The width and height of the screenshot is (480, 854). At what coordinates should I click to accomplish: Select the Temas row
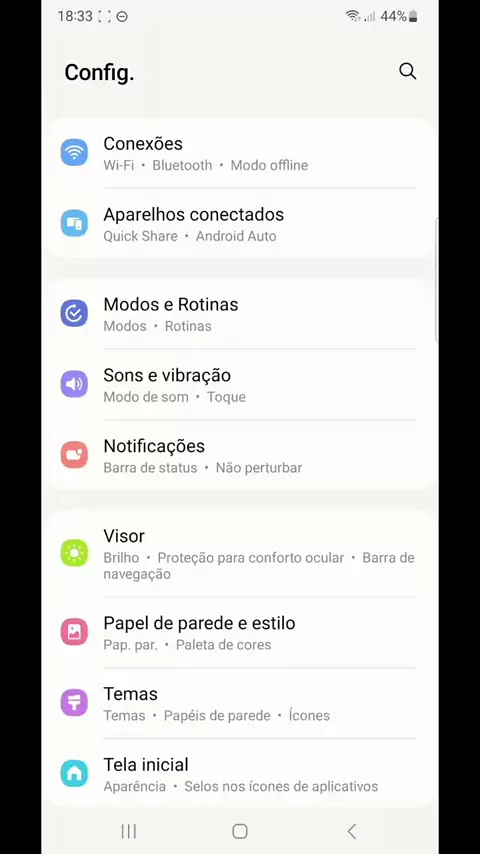(x=240, y=703)
